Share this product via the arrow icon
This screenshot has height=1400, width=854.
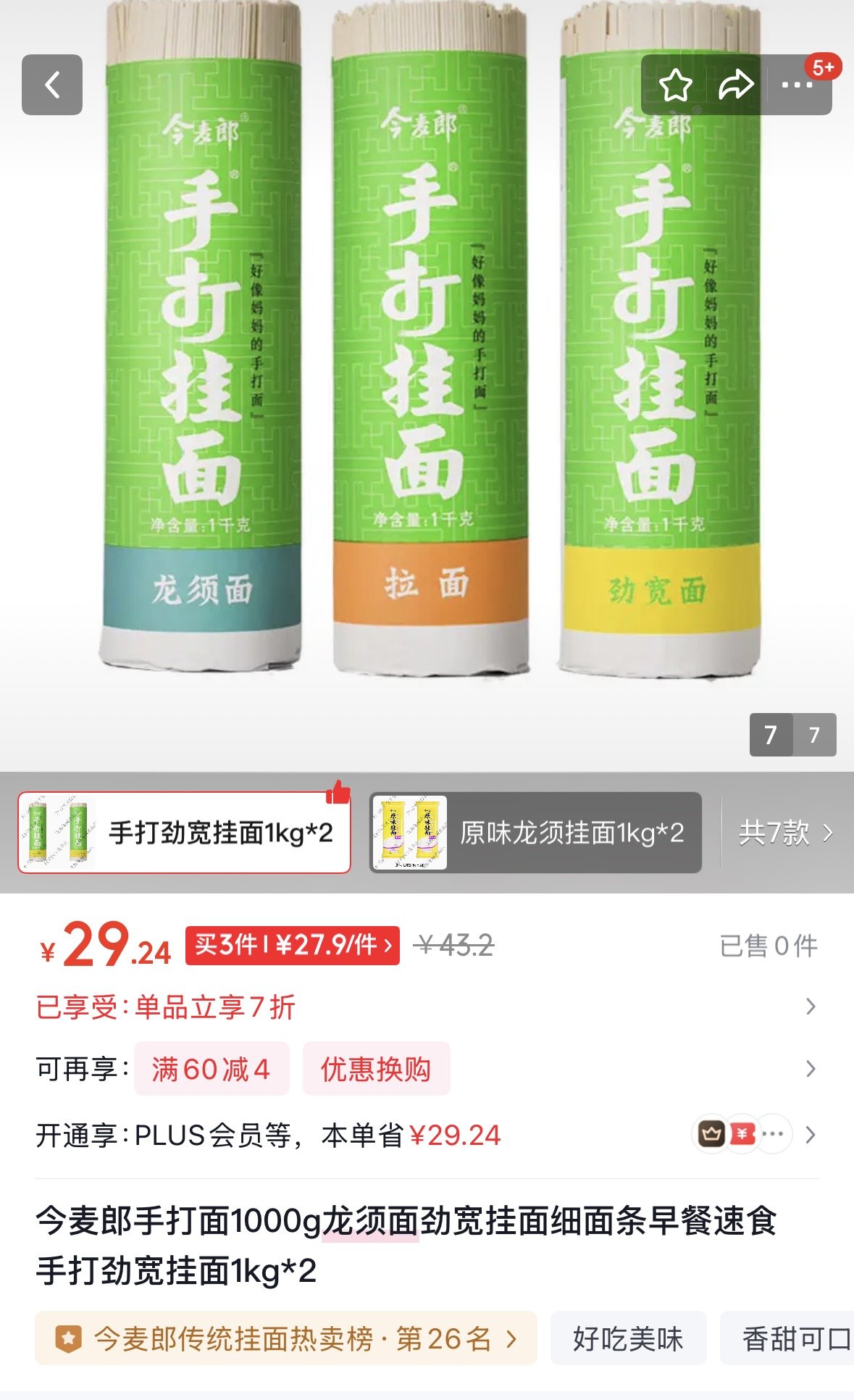pos(736,86)
